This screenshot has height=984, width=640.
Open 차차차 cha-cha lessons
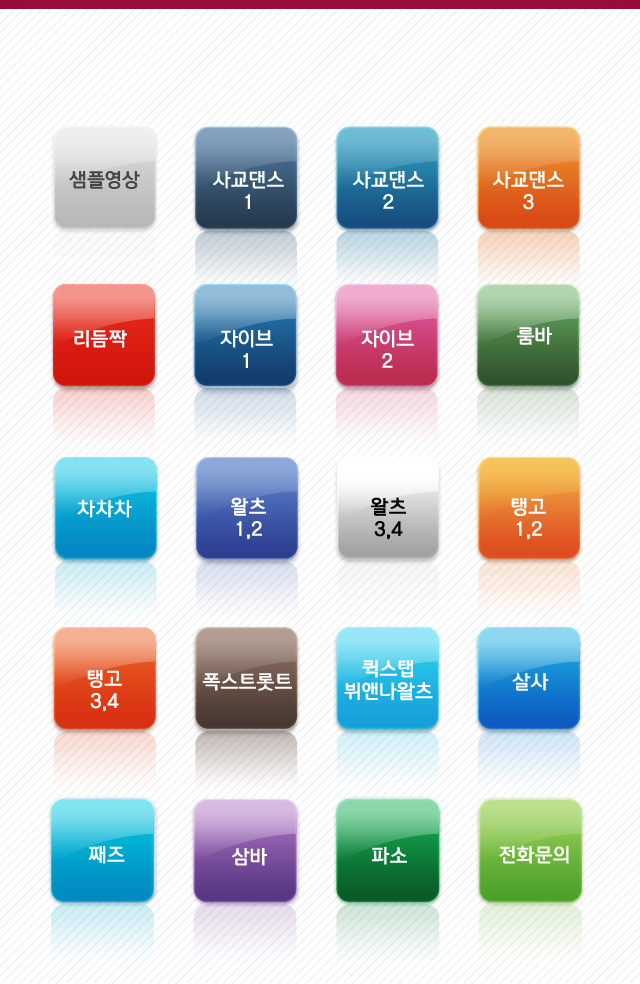pyautogui.click(x=105, y=508)
